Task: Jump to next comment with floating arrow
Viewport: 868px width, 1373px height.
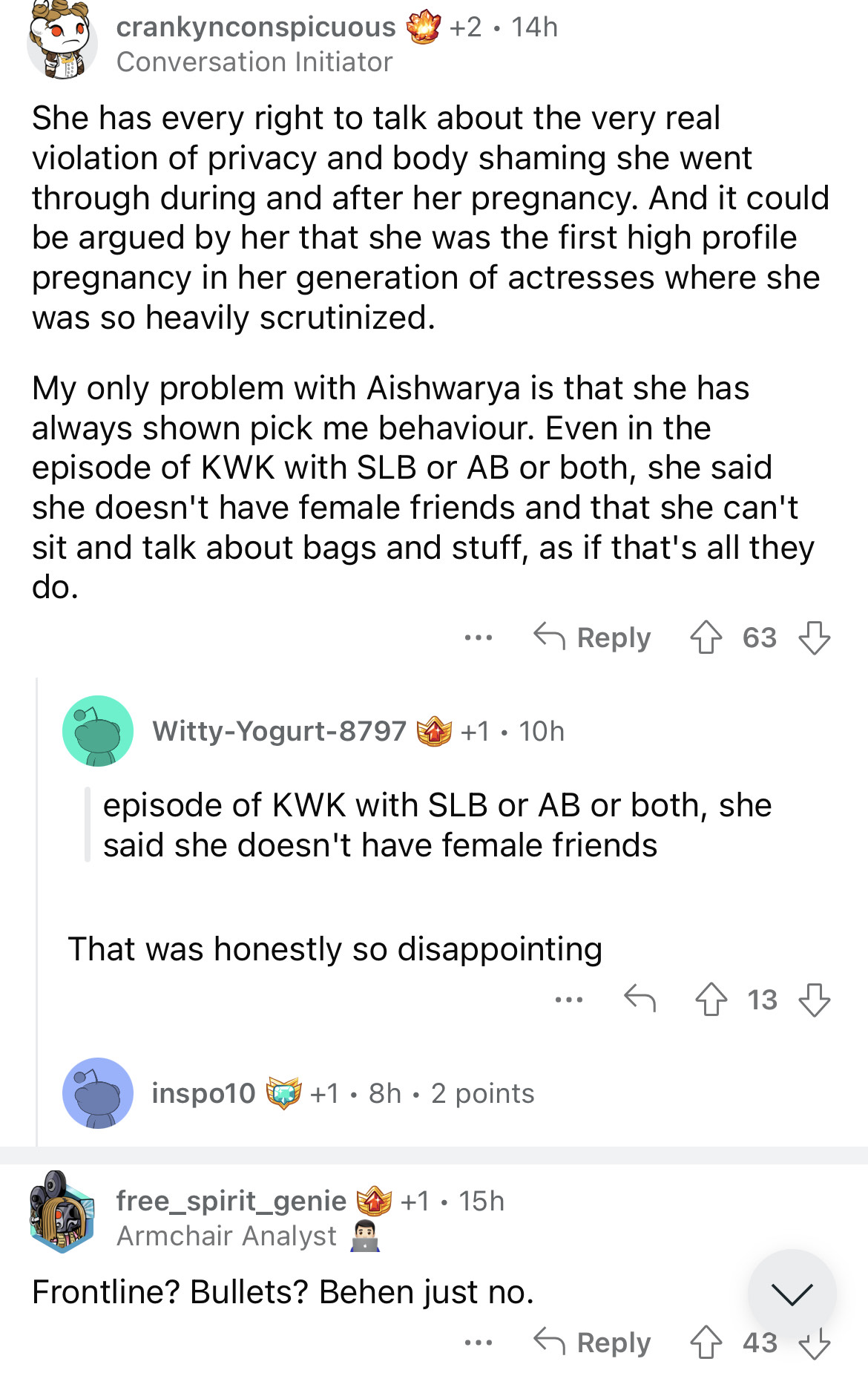Action: pos(792,1294)
